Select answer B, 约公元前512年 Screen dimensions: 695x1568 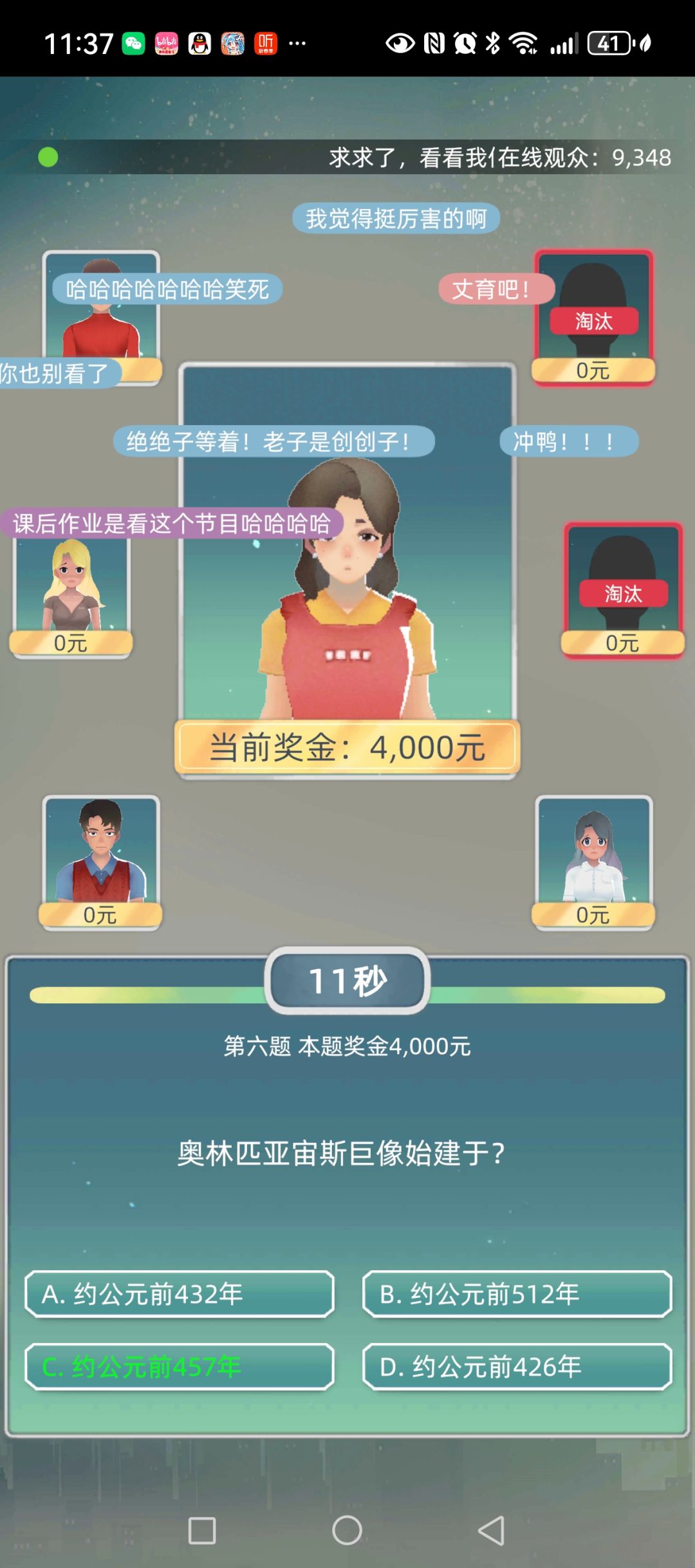point(517,1295)
